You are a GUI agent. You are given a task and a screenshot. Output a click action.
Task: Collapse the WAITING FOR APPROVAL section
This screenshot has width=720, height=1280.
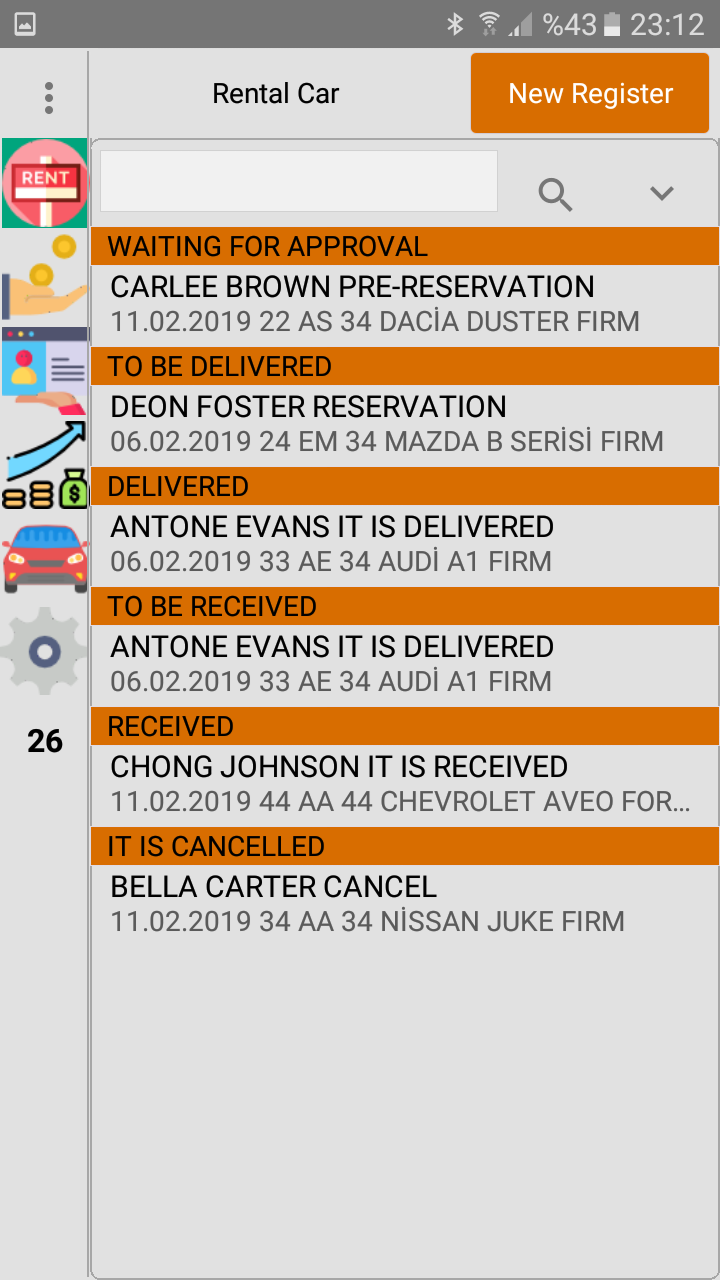(404, 246)
